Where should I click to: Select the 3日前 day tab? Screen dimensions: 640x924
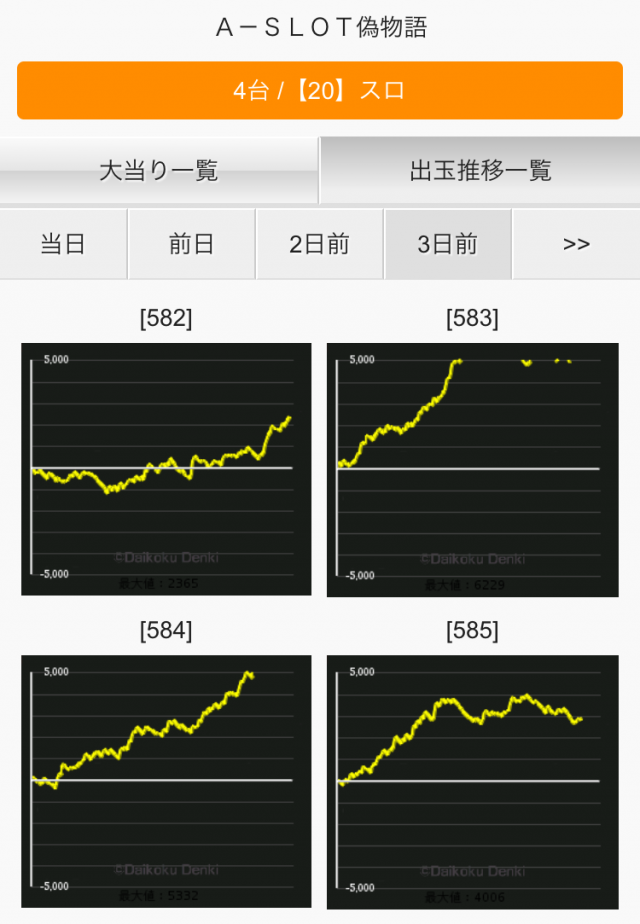coord(447,244)
